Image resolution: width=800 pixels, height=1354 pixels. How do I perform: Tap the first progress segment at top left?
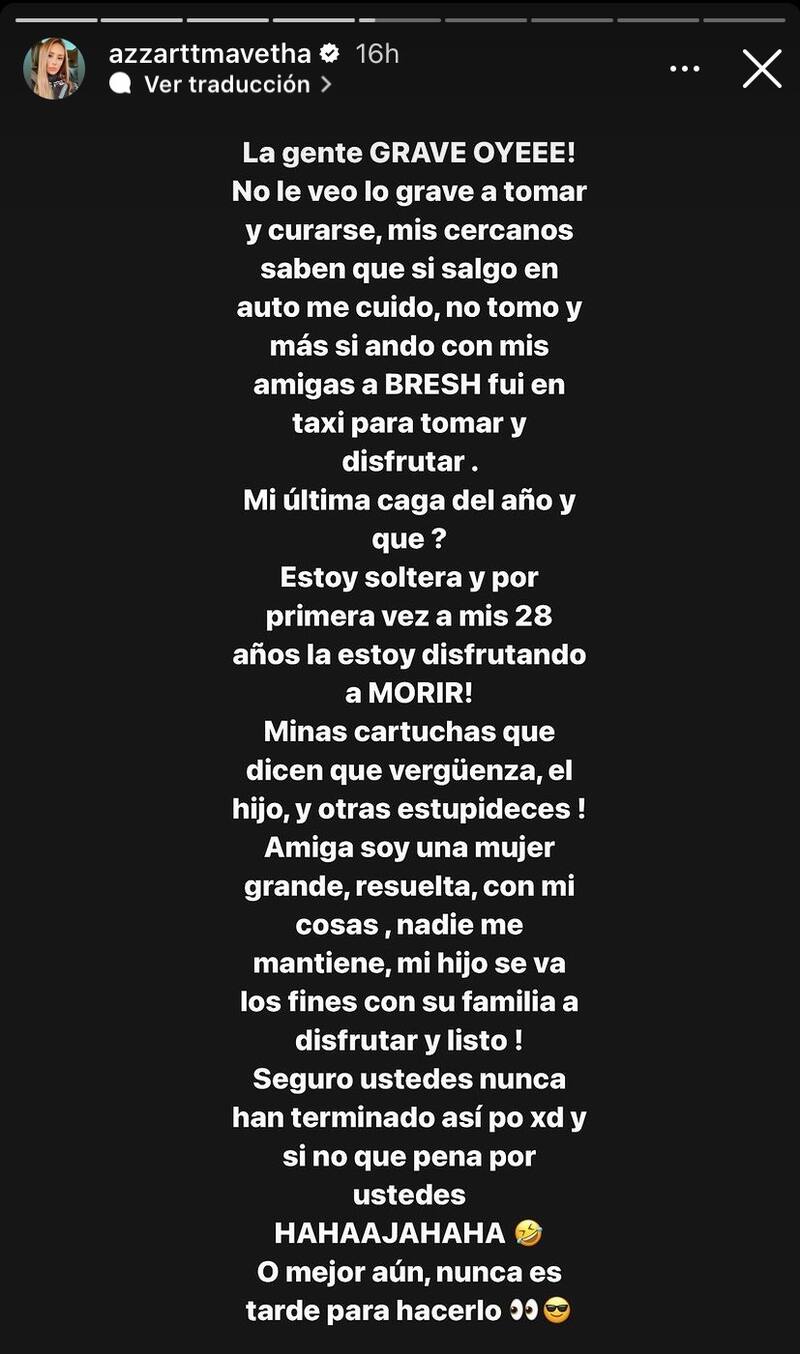[x=55, y=15]
